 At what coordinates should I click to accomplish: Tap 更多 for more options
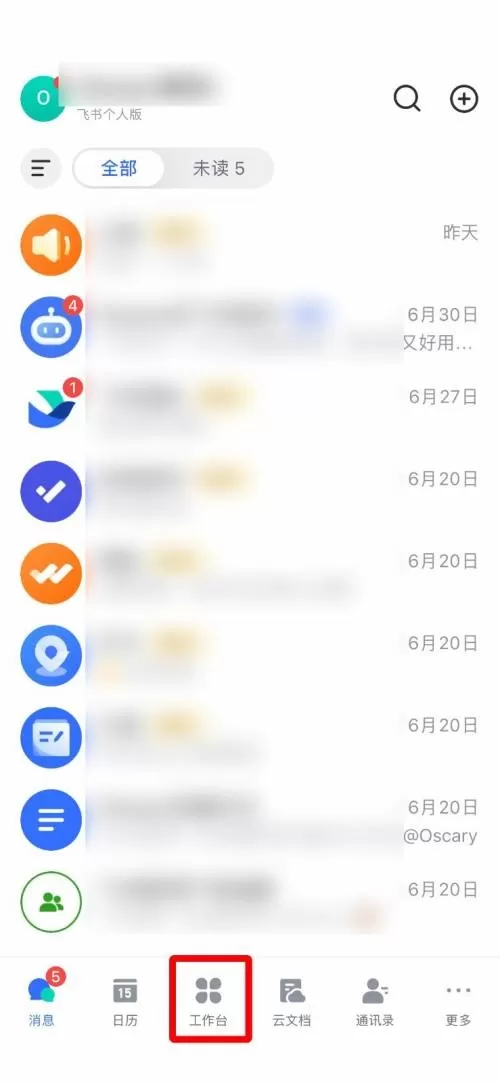tap(459, 1000)
